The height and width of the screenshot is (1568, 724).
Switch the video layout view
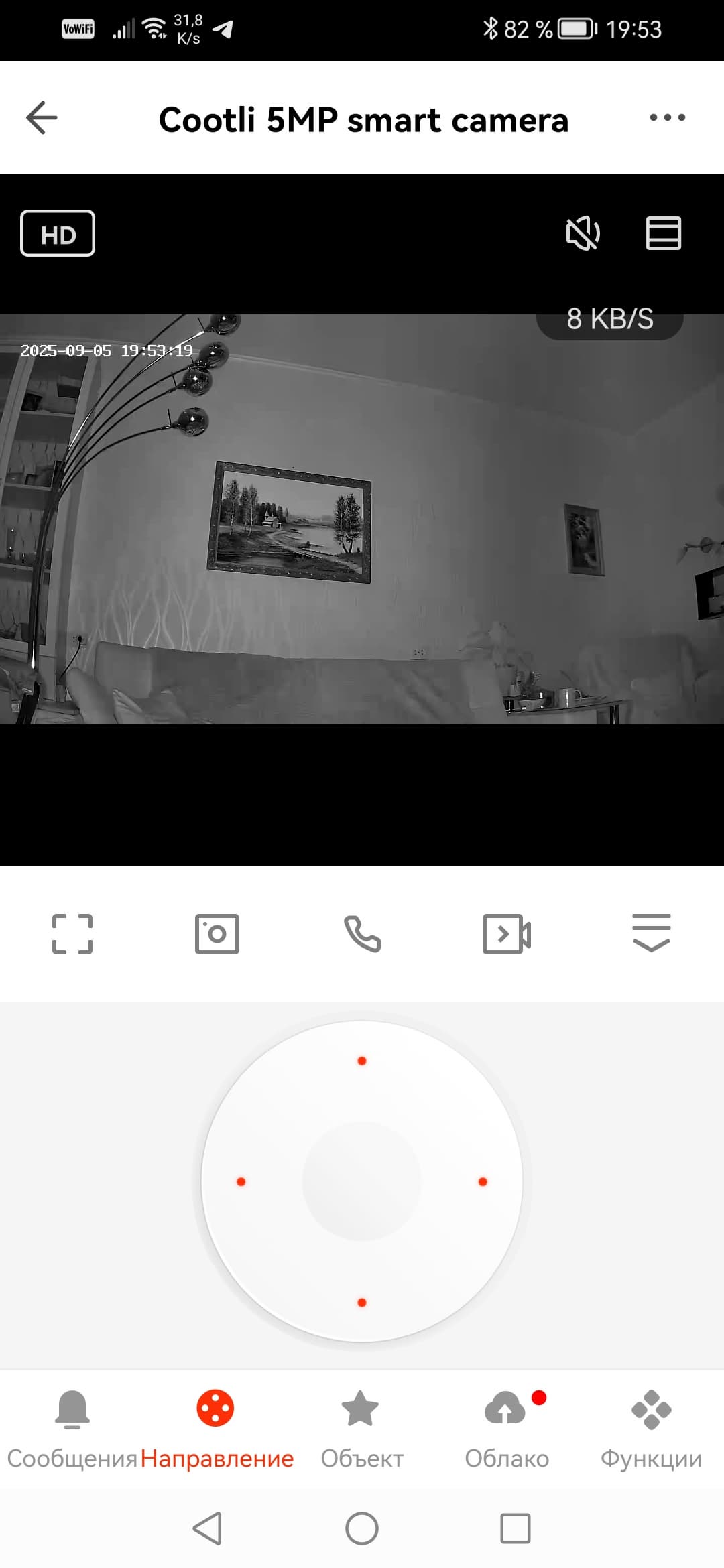click(x=663, y=234)
